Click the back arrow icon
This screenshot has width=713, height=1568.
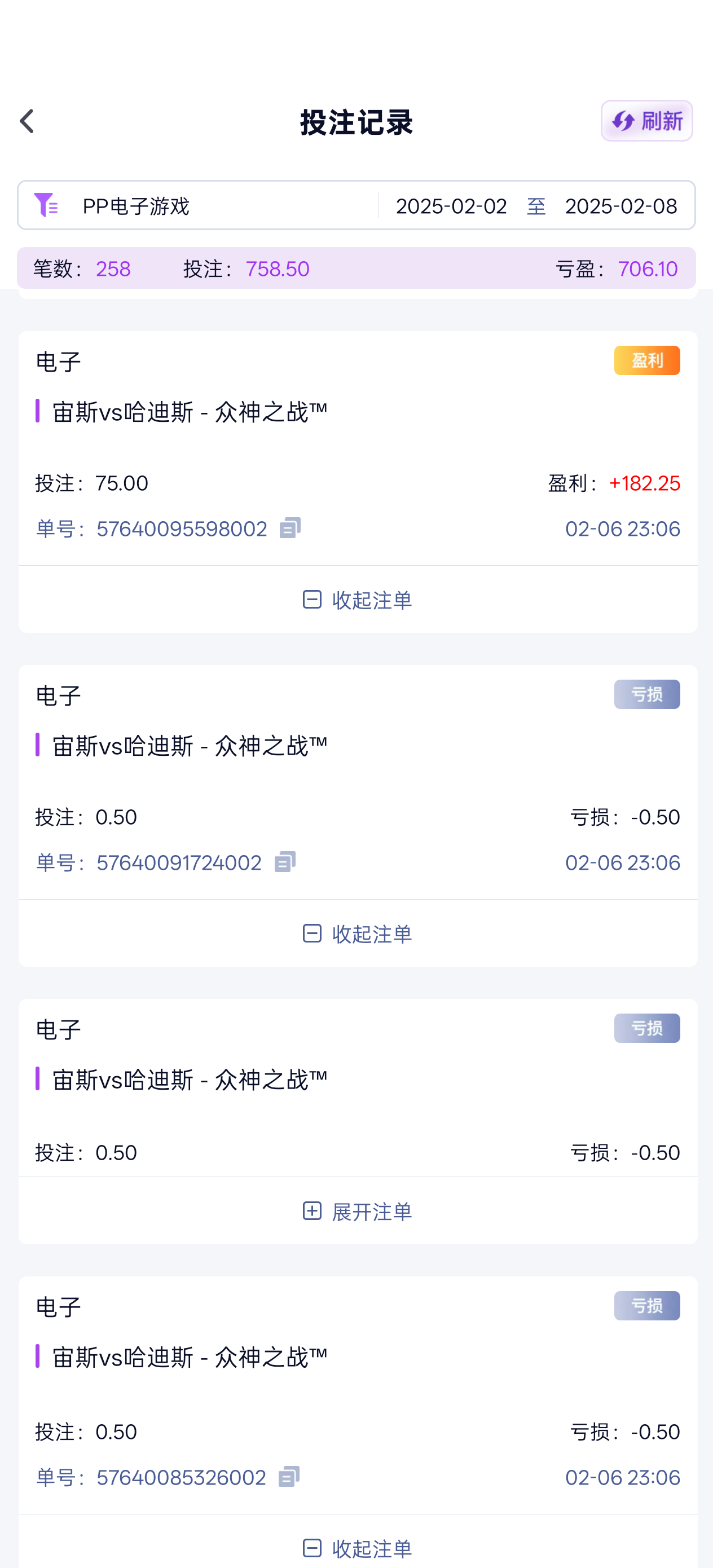coord(27,121)
